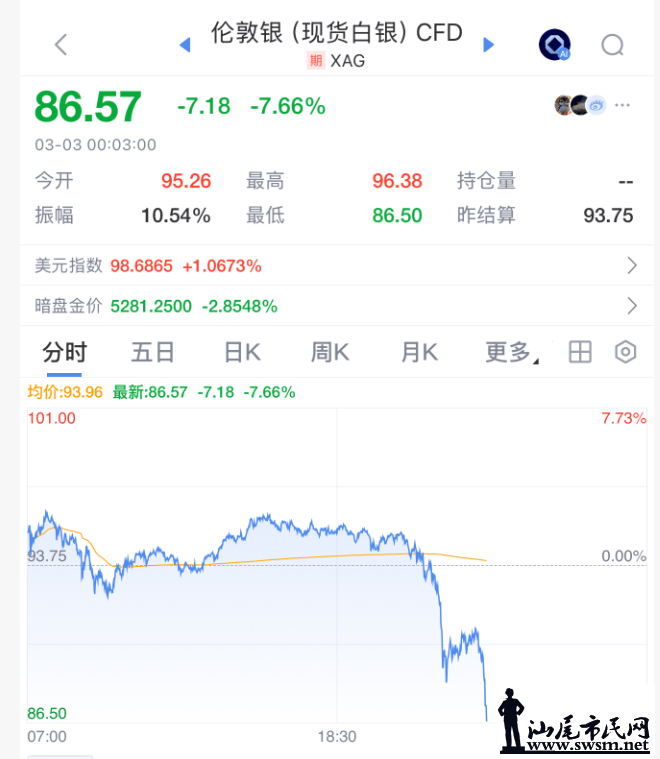Switch to the 日K chart tab
Image resolution: width=660 pixels, height=759 pixels.
(242, 352)
